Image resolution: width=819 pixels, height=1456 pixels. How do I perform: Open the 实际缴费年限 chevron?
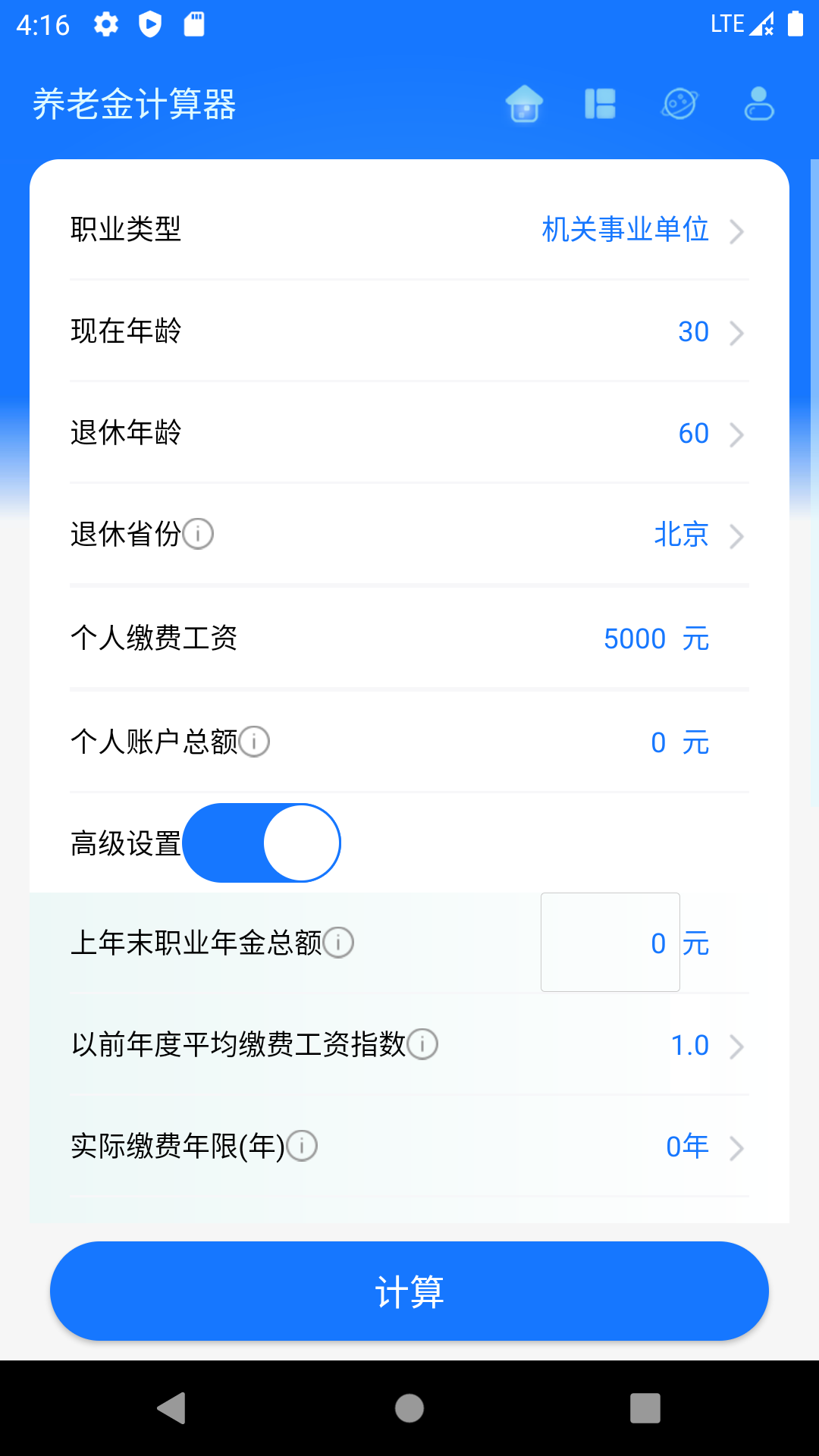(736, 1148)
